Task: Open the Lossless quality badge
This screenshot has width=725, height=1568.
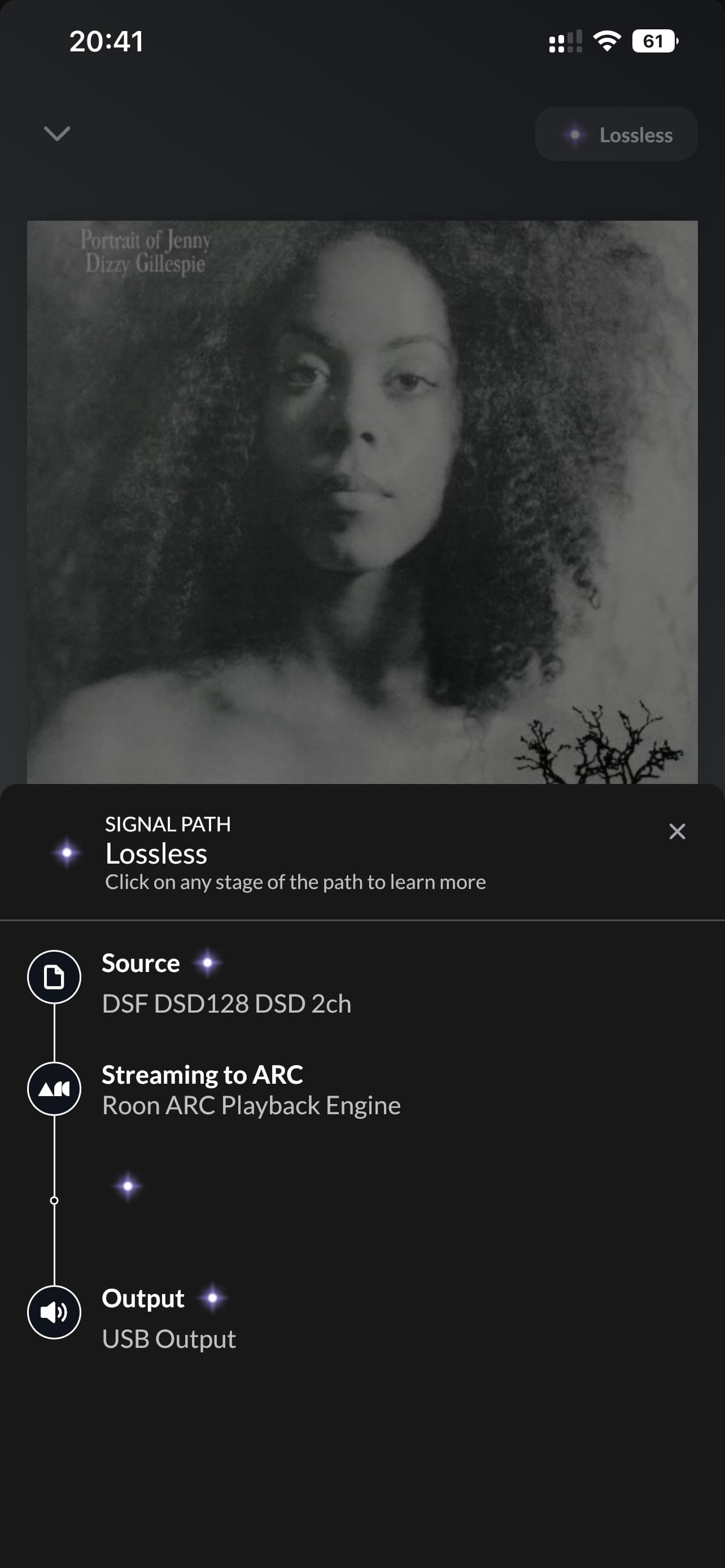Action: (616, 134)
